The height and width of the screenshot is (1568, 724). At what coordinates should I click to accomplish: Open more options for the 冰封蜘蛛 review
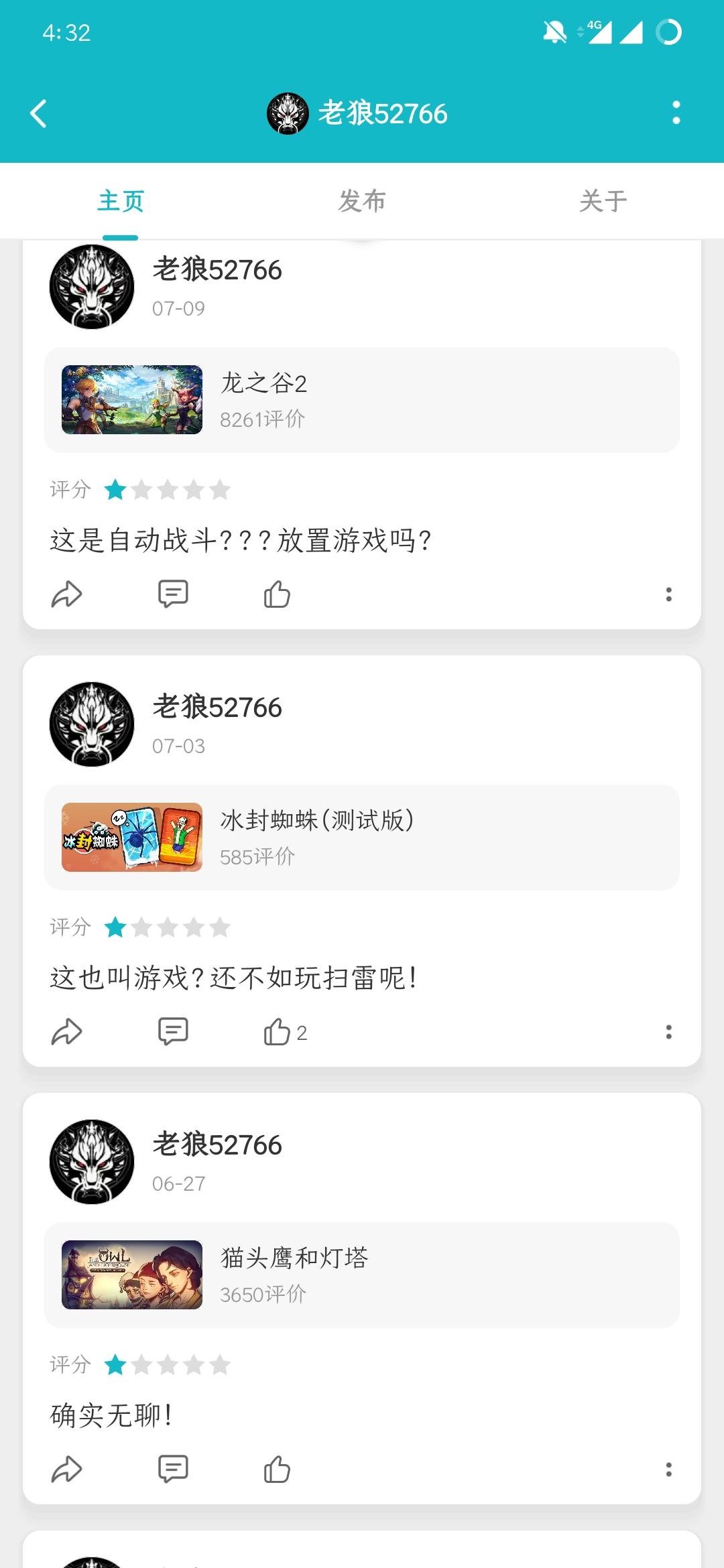pos(668,1032)
